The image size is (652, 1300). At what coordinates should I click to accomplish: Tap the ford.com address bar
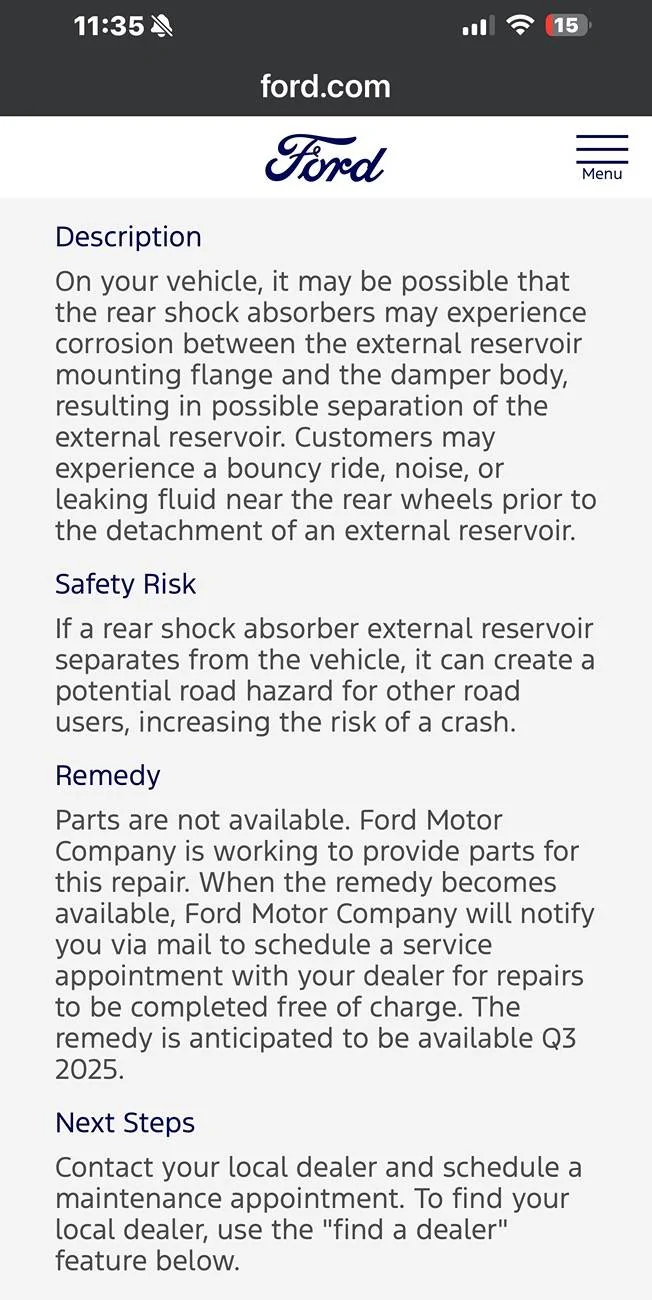tap(325, 87)
